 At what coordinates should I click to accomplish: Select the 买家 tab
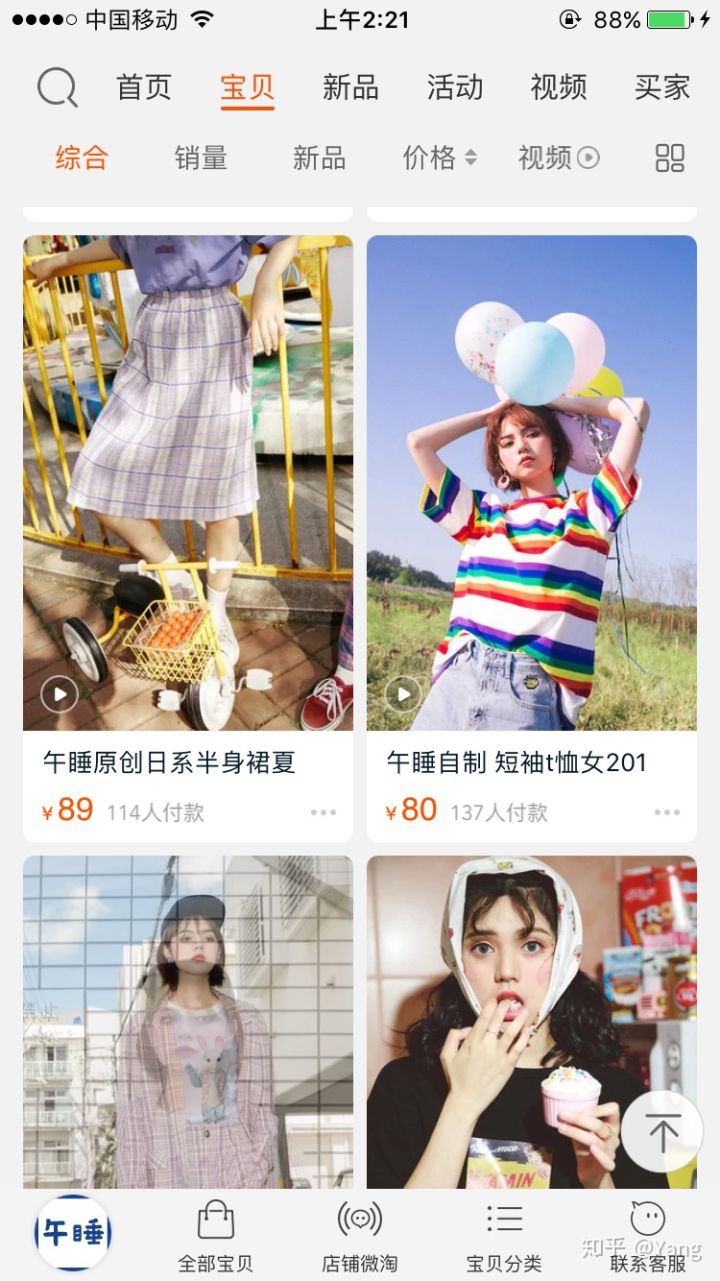(662, 88)
